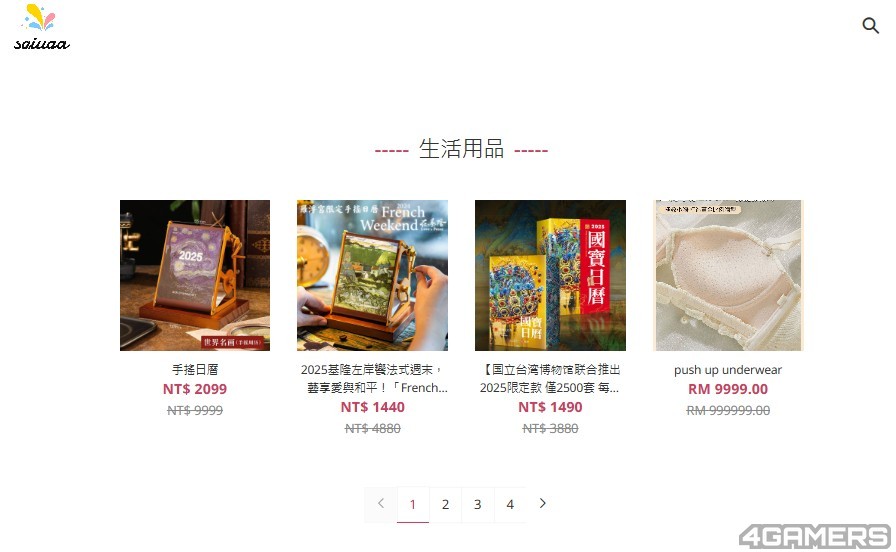Image resolution: width=896 pixels, height=552 pixels.
Task: Jump to page 4 of products
Action: [510, 504]
